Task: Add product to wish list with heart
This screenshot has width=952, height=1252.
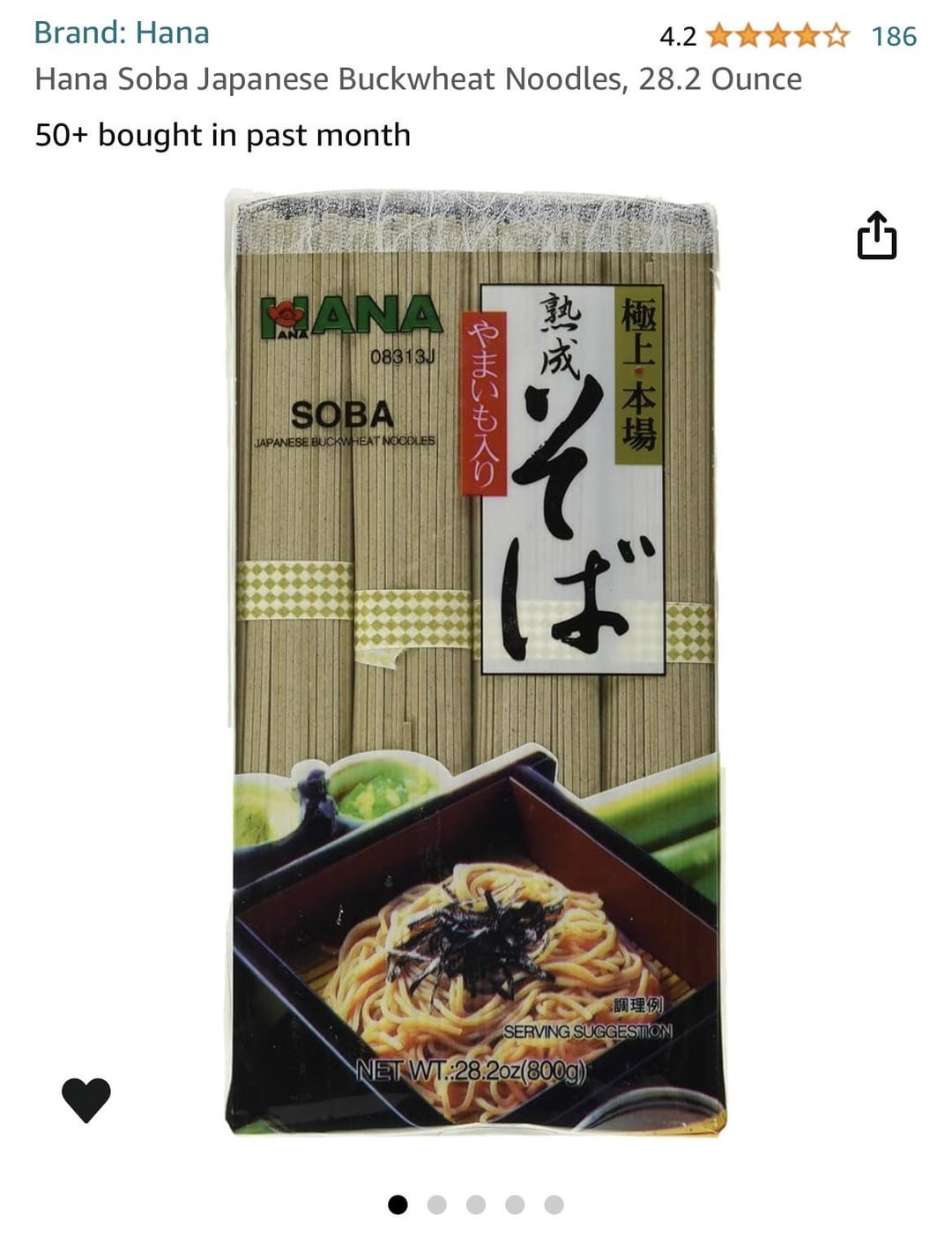Action: pos(86,1099)
